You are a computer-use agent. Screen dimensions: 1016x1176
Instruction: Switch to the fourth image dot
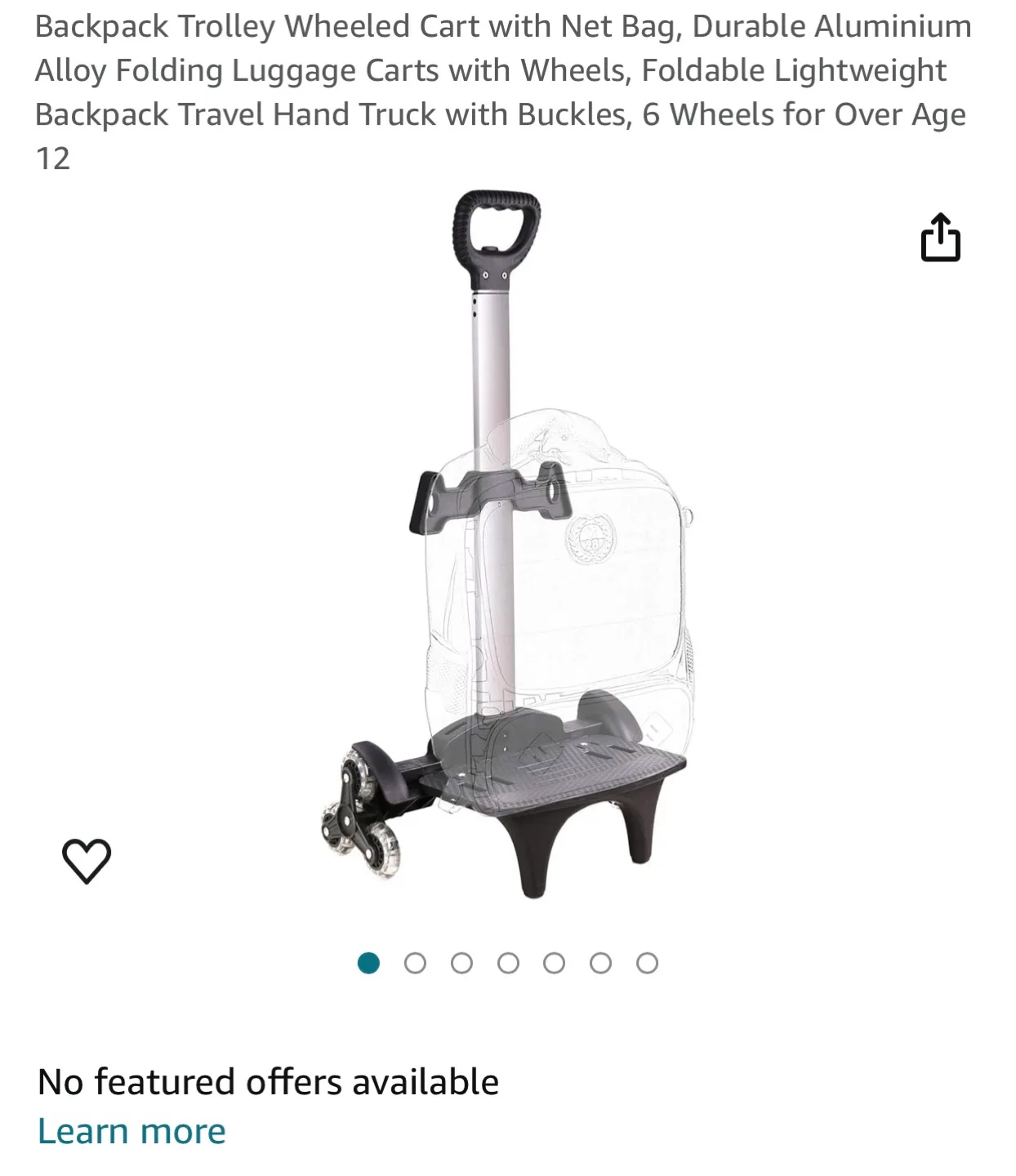tap(509, 964)
